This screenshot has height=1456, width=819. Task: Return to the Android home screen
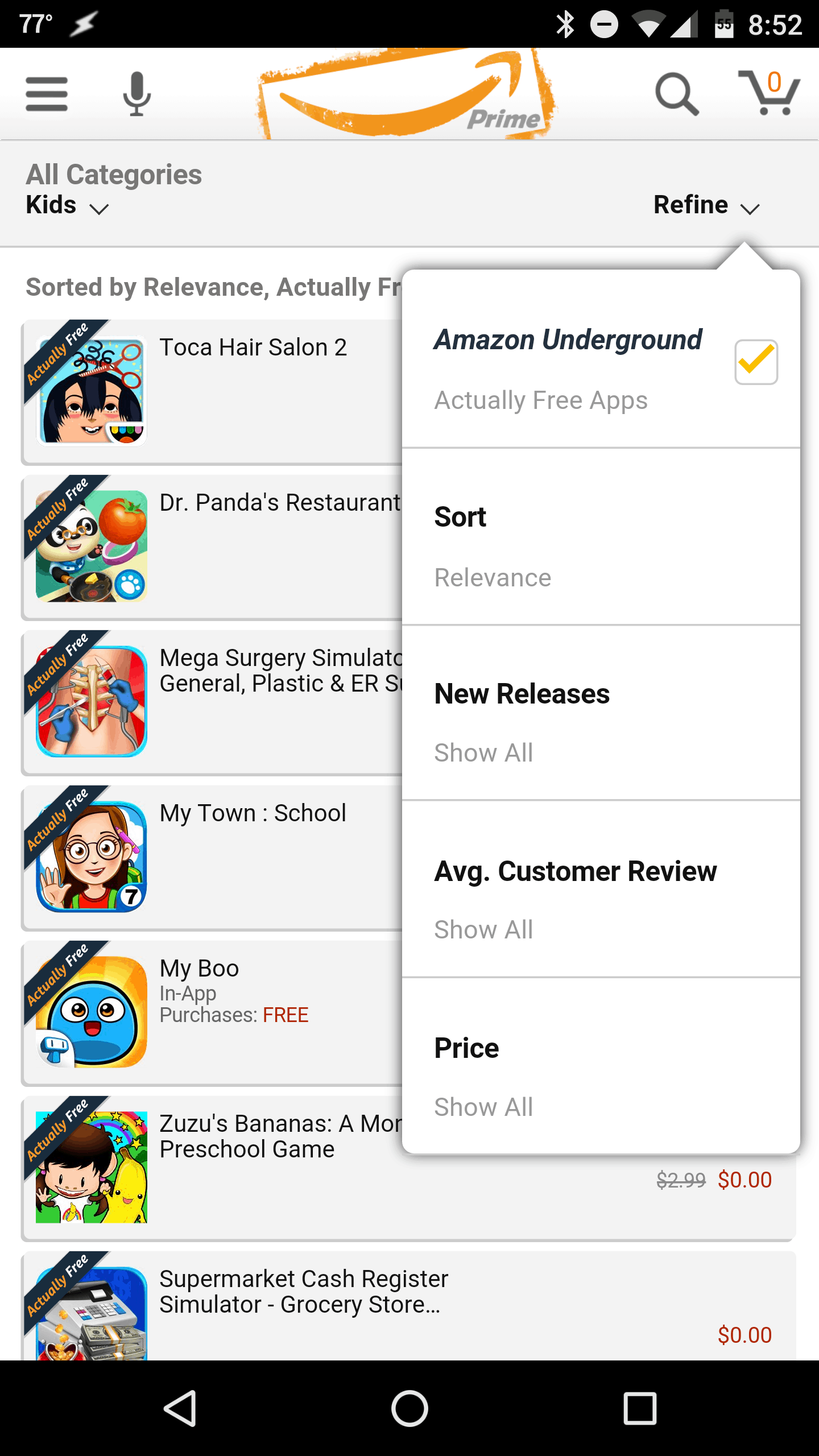[x=409, y=1408]
